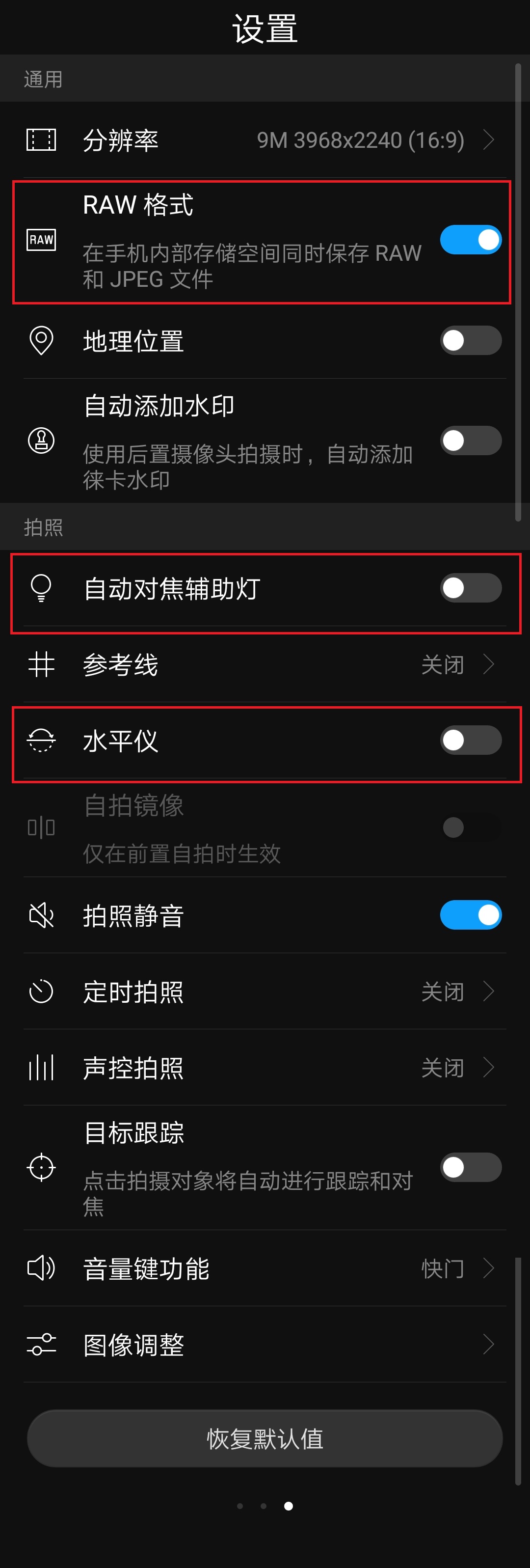Open the 声控拍照 voice capture options
Image resolution: width=530 pixels, height=1568 pixels.
tap(265, 1067)
